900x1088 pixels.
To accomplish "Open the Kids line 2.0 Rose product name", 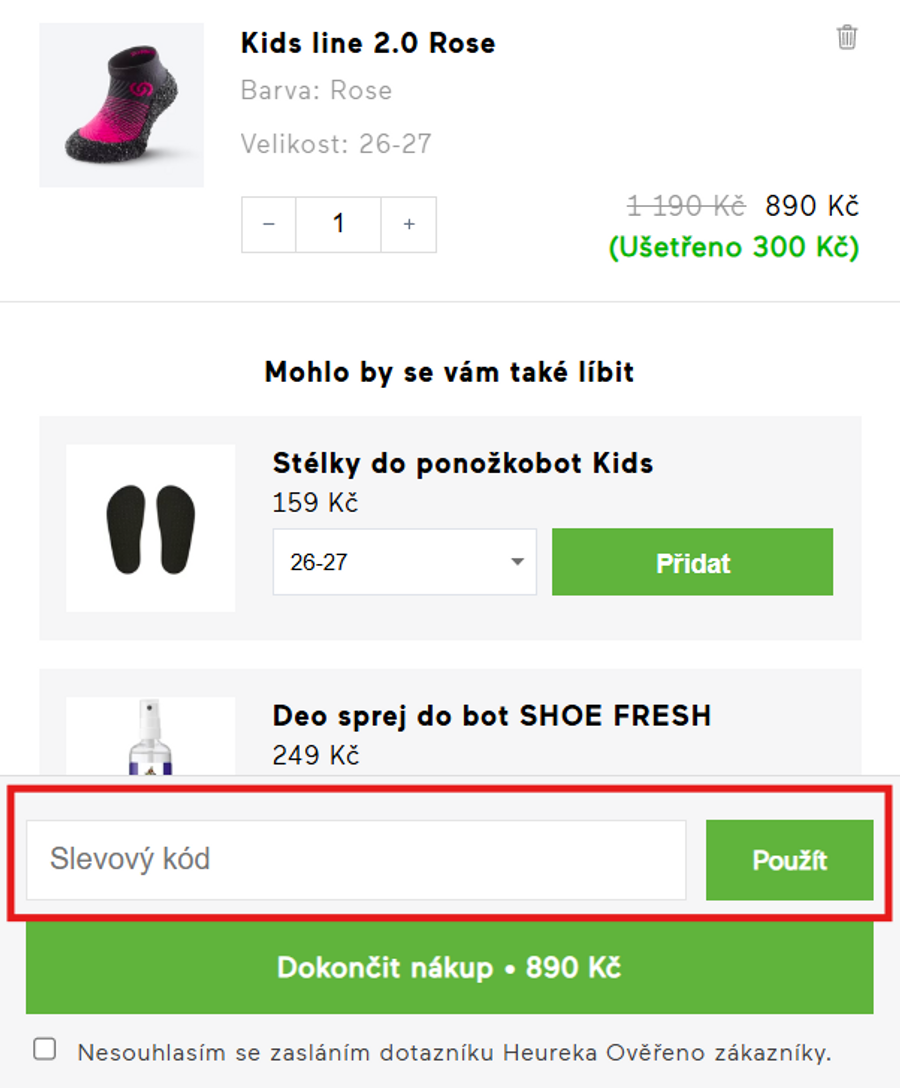I will click(x=366, y=43).
